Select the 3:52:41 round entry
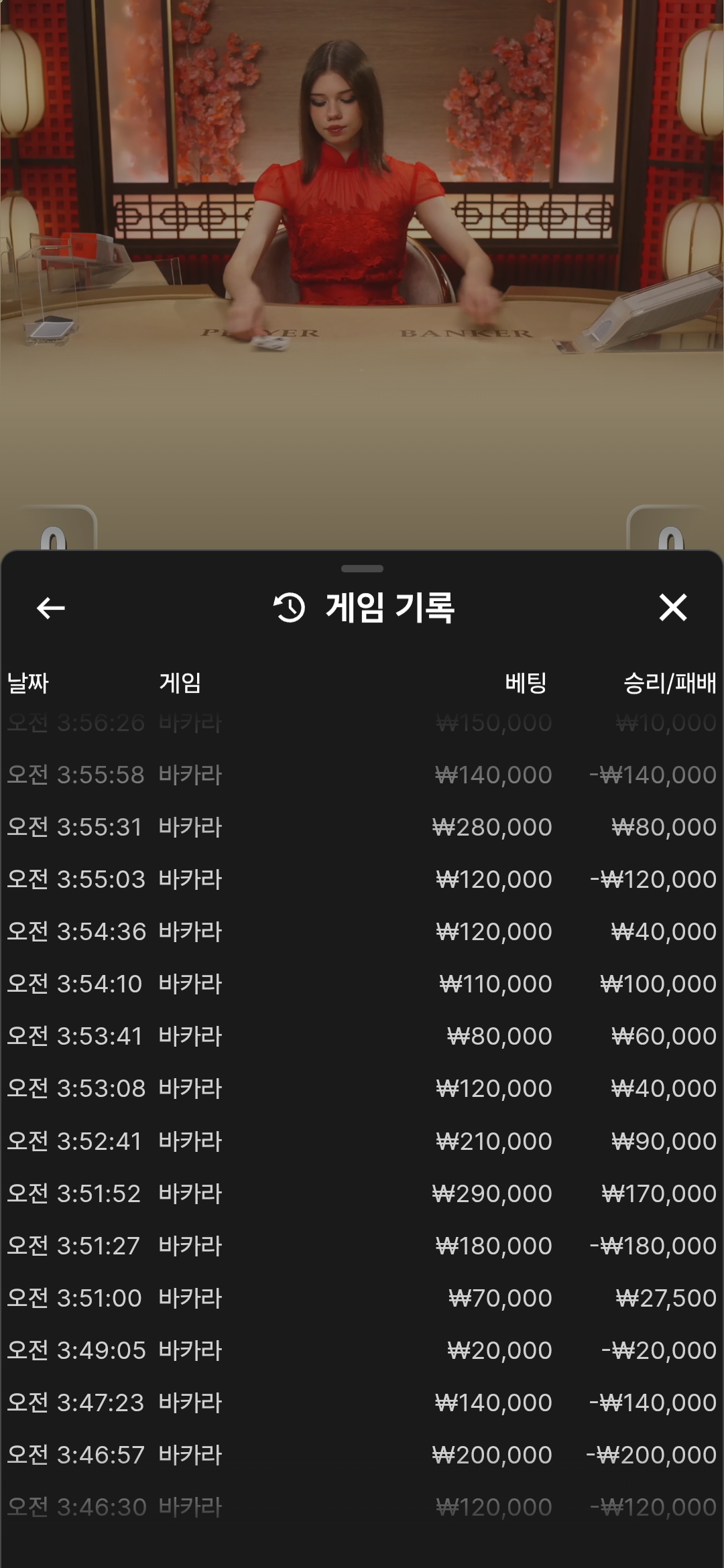This screenshot has height=1568, width=724. (362, 1141)
